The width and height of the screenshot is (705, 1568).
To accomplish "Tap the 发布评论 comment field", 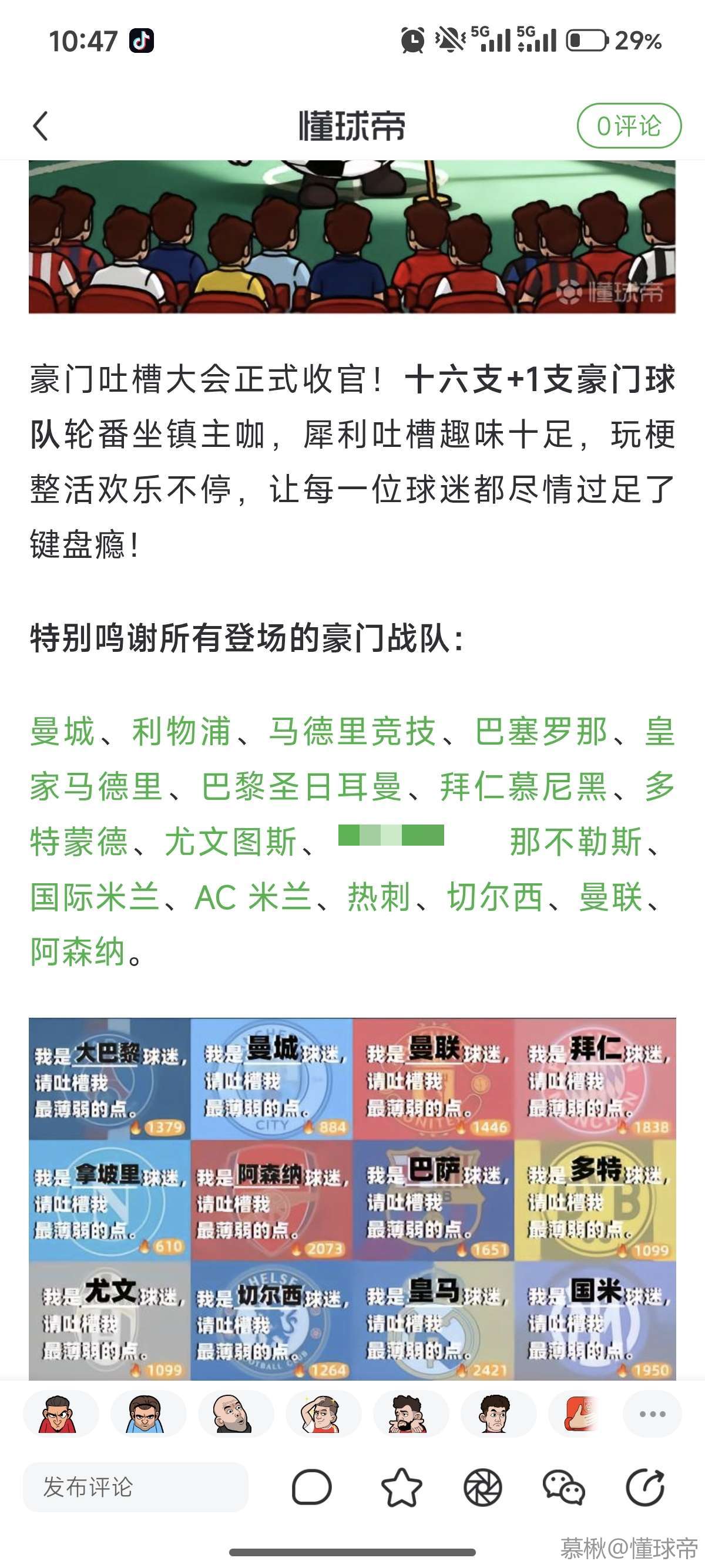I will pyautogui.click(x=135, y=1488).
